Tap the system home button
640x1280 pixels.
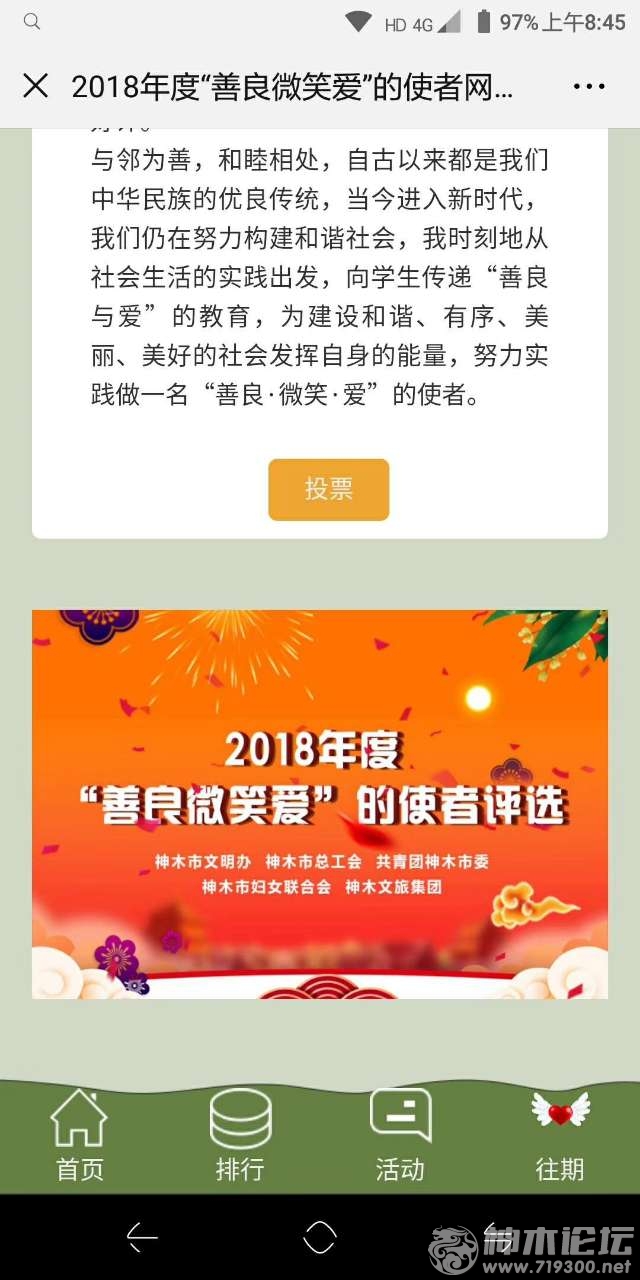(320, 1238)
